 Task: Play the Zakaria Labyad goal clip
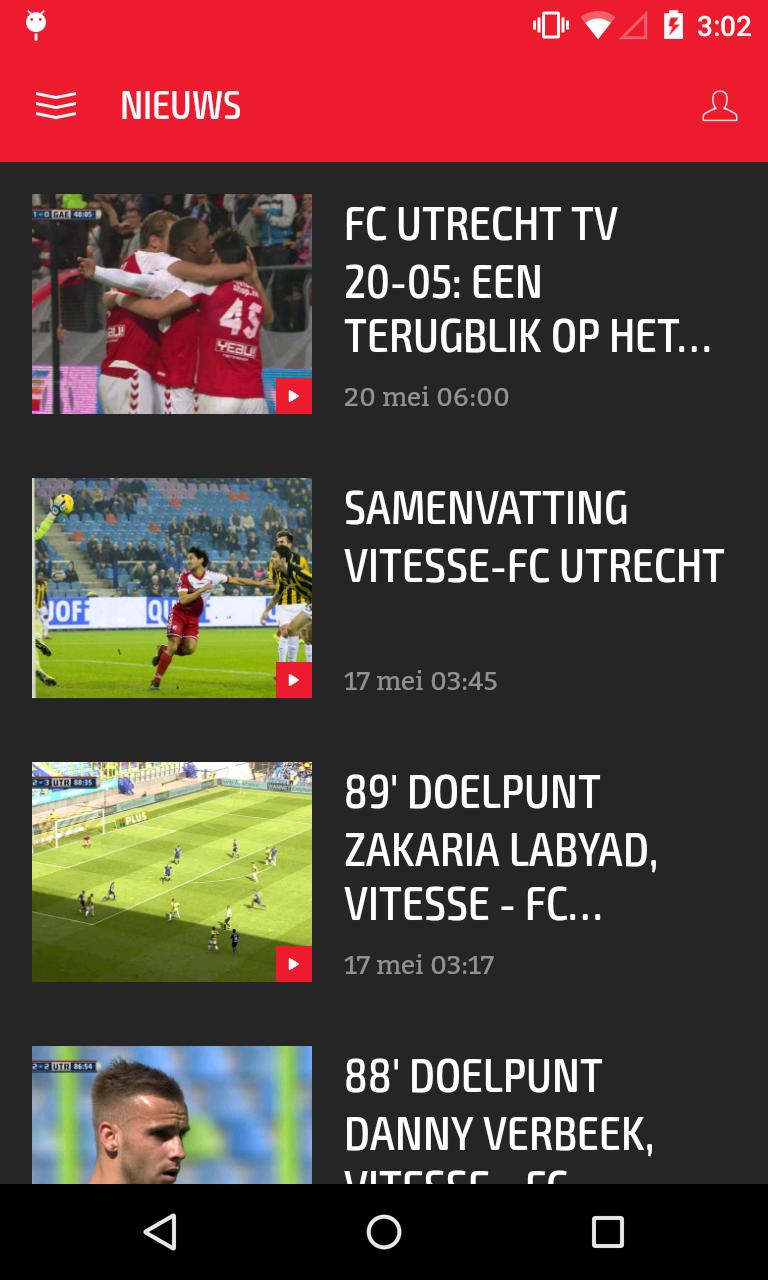pyautogui.click(x=293, y=964)
